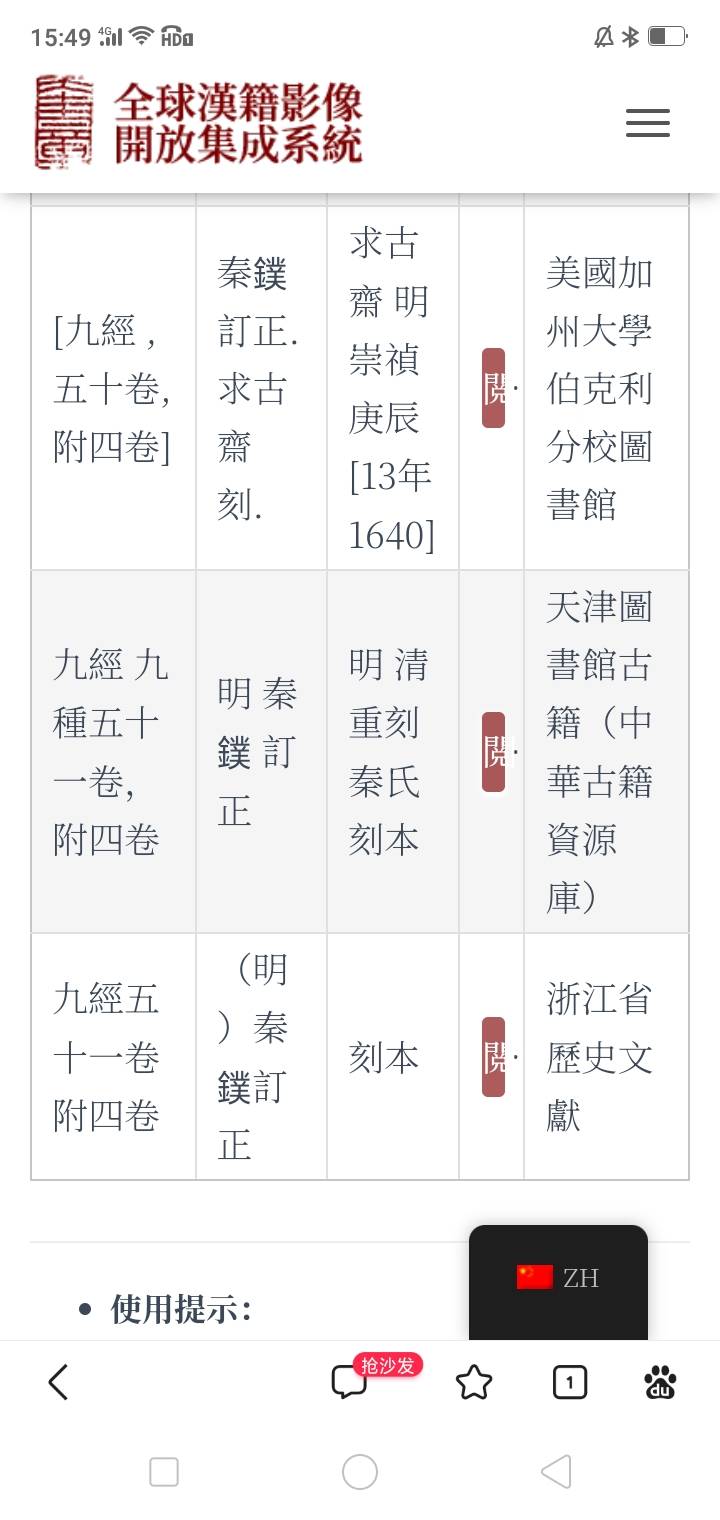This screenshot has height=1520, width=720.
Task: Tap the China flag in the language panel
Action: (533, 1276)
